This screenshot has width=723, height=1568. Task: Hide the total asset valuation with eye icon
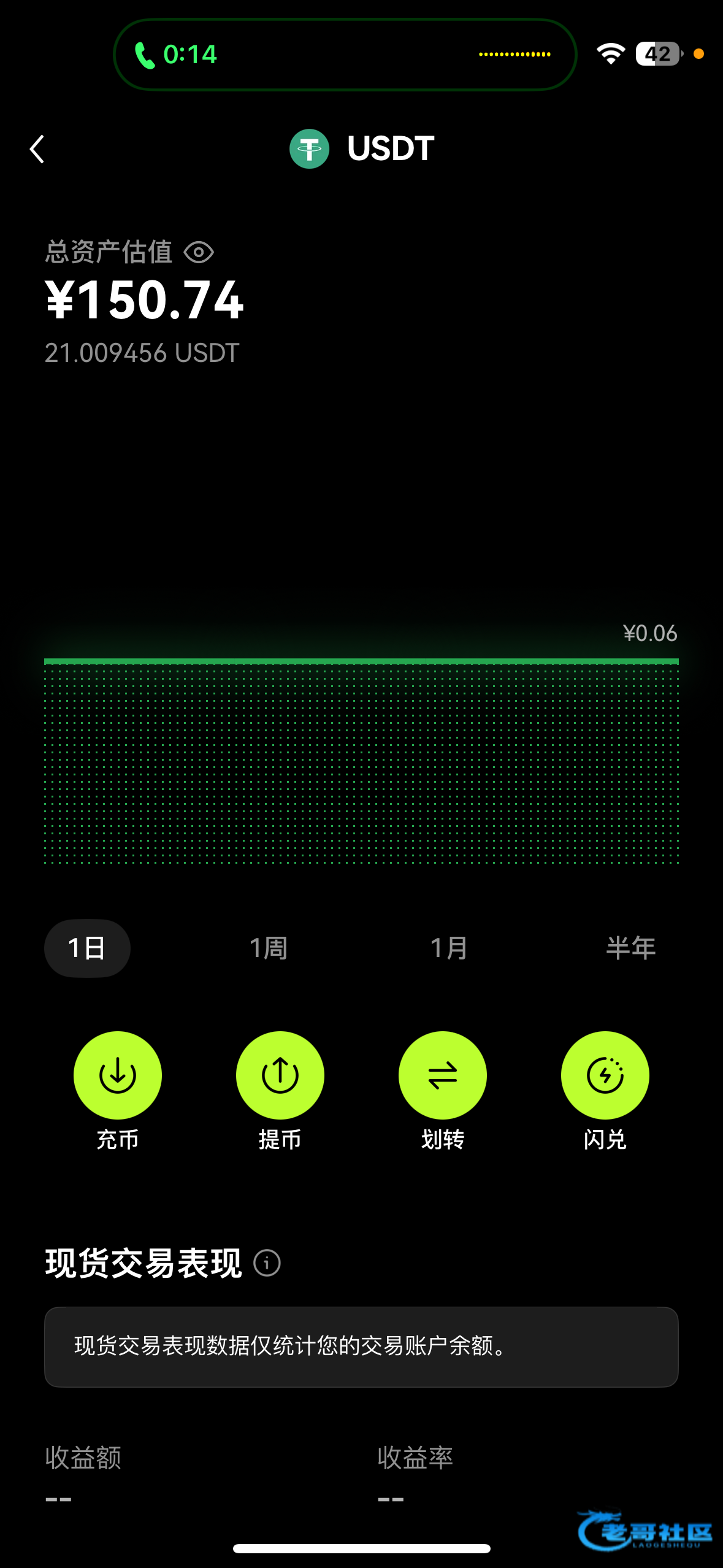click(x=199, y=252)
